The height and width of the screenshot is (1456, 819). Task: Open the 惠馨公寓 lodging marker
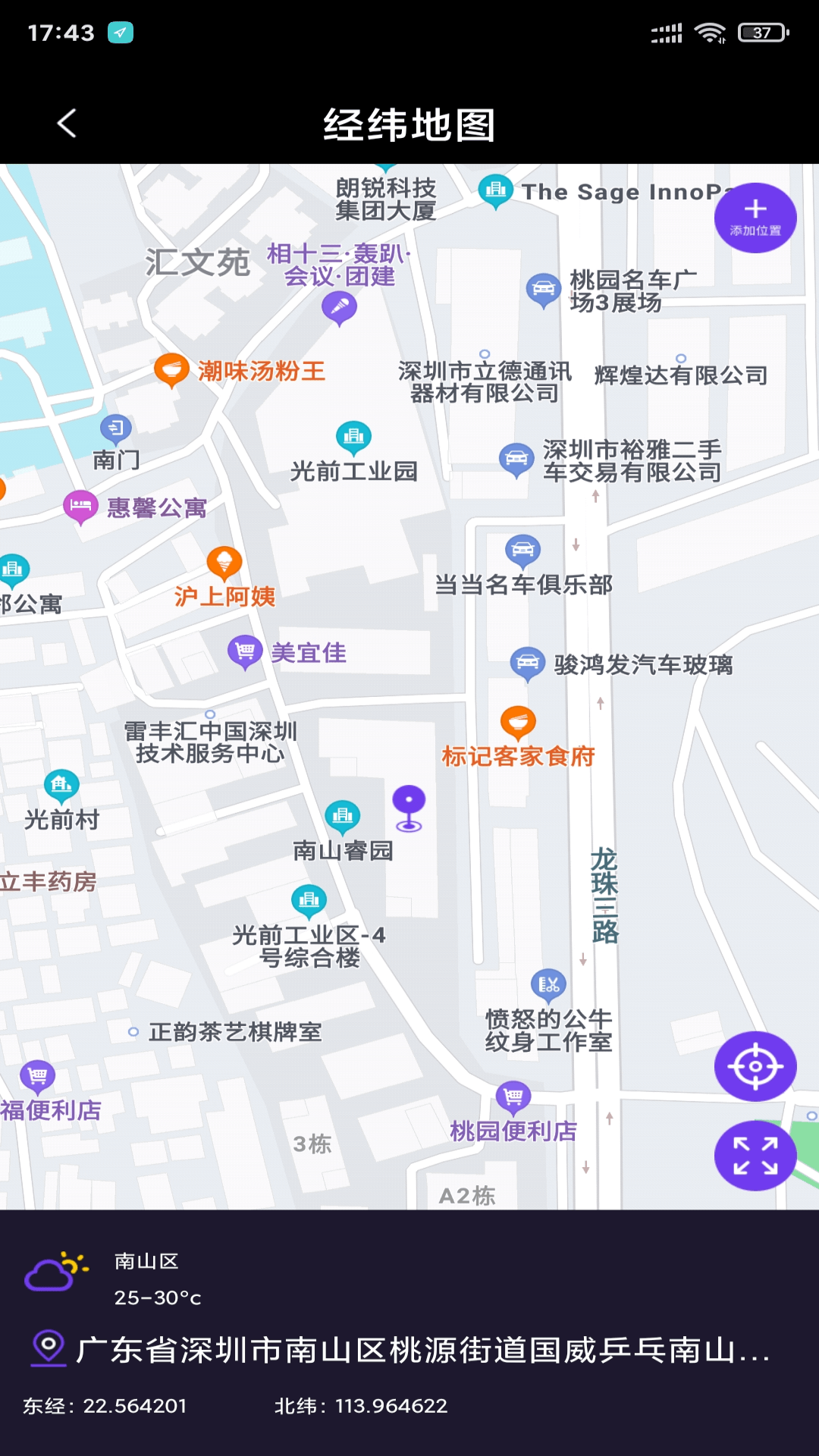click(x=80, y=506)
